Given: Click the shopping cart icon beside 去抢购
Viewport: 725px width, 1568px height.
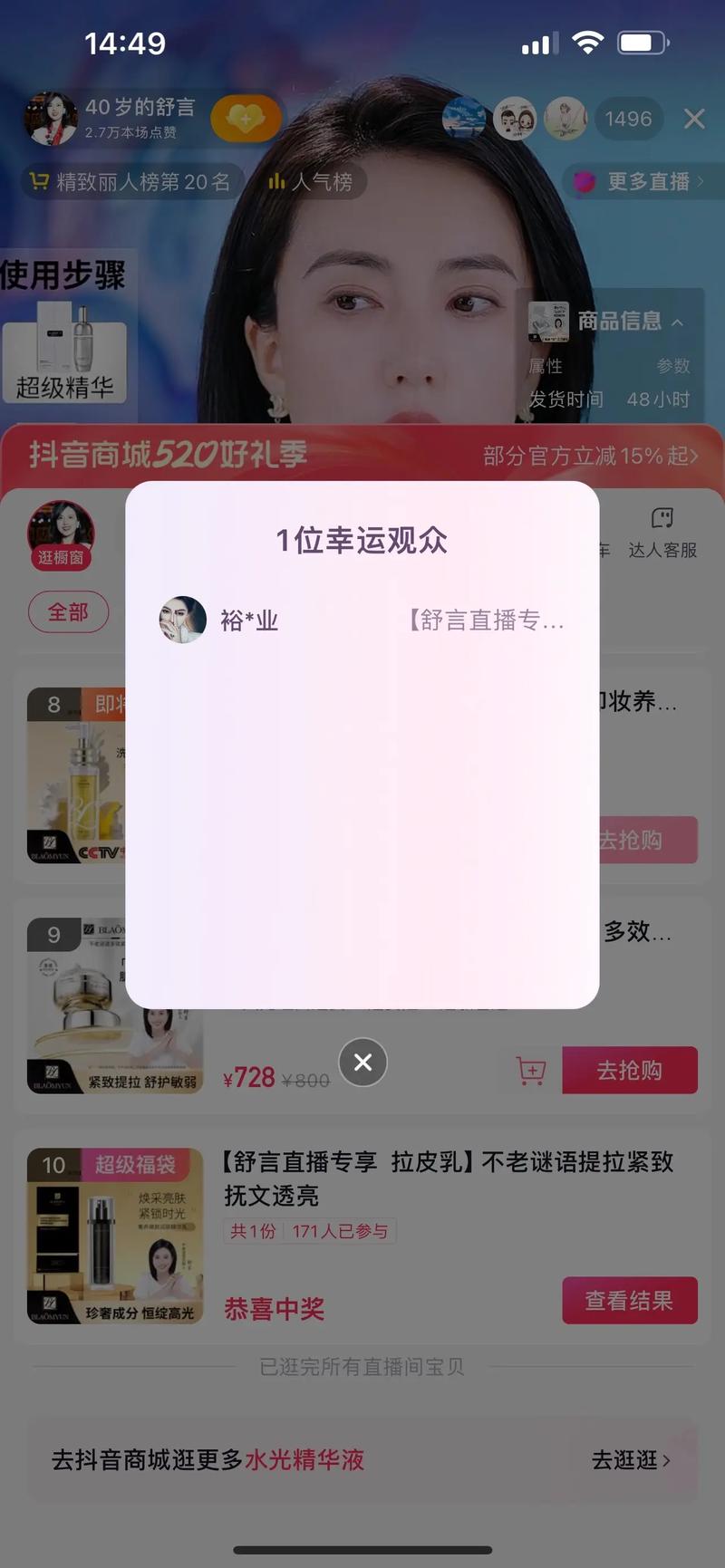Looking at the screenshot, I should 530,1070.
